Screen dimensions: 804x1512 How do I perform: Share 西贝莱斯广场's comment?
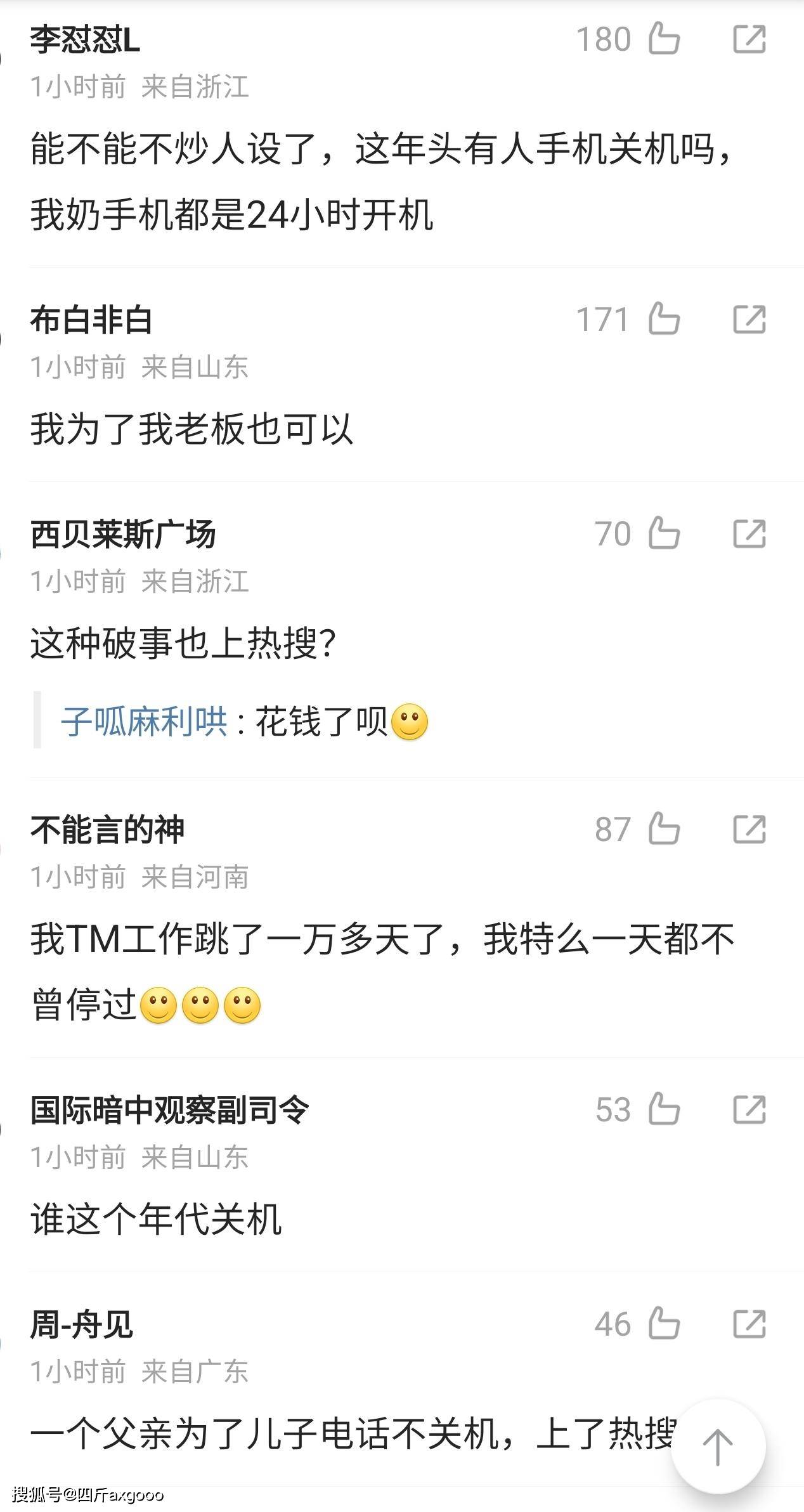[749, 533]
